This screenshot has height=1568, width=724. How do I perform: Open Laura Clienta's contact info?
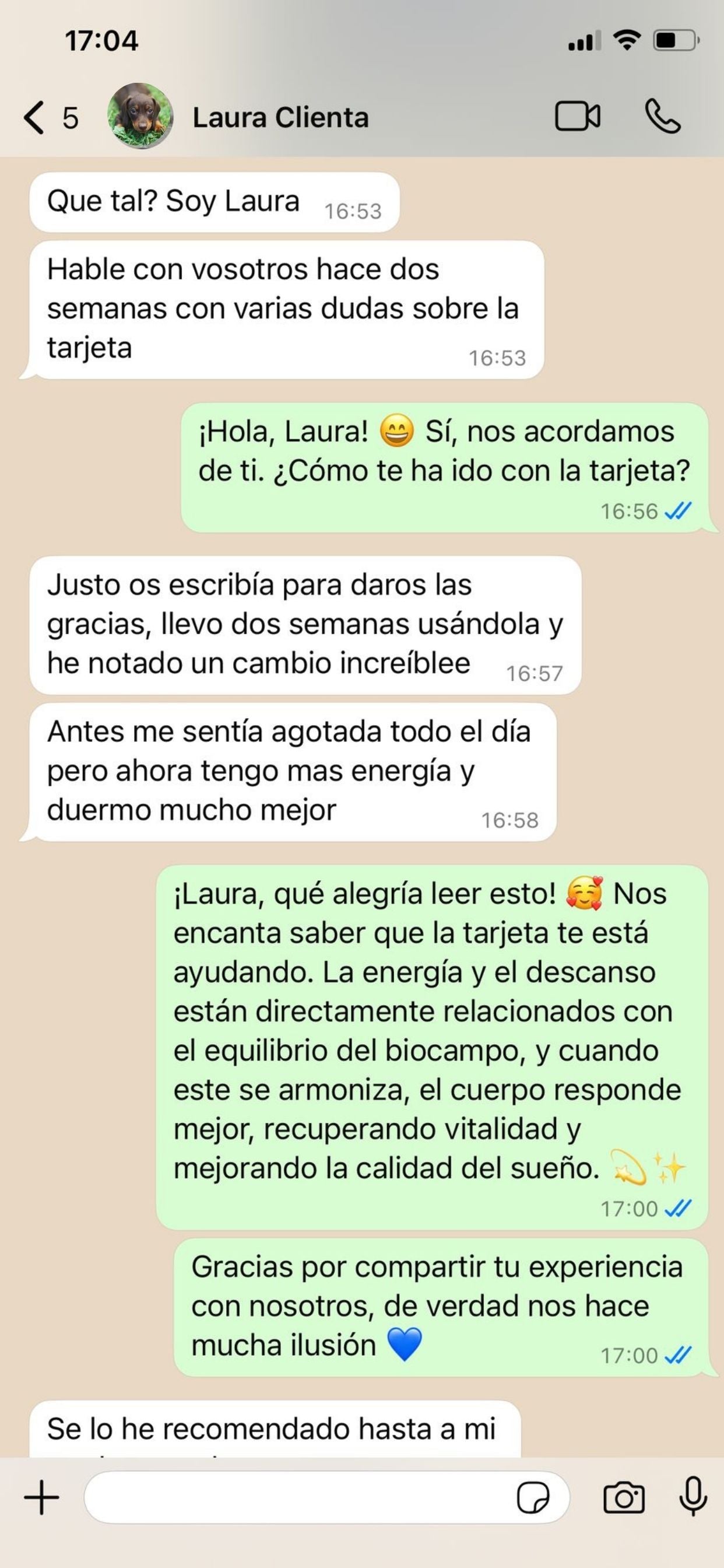pyautogui.click(x=280, y=117)
